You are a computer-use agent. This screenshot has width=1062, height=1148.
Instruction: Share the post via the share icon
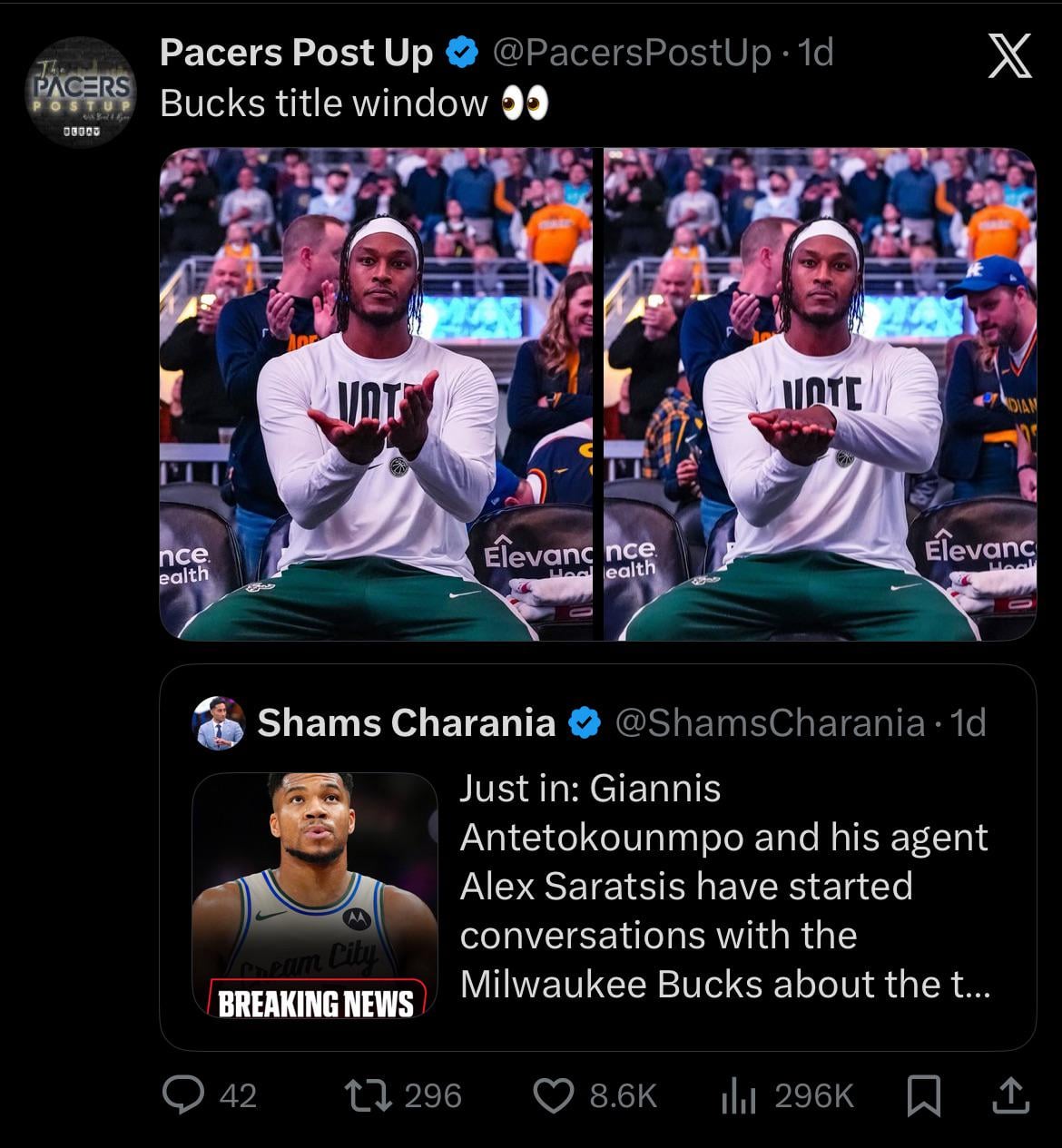point(1009,1095)
